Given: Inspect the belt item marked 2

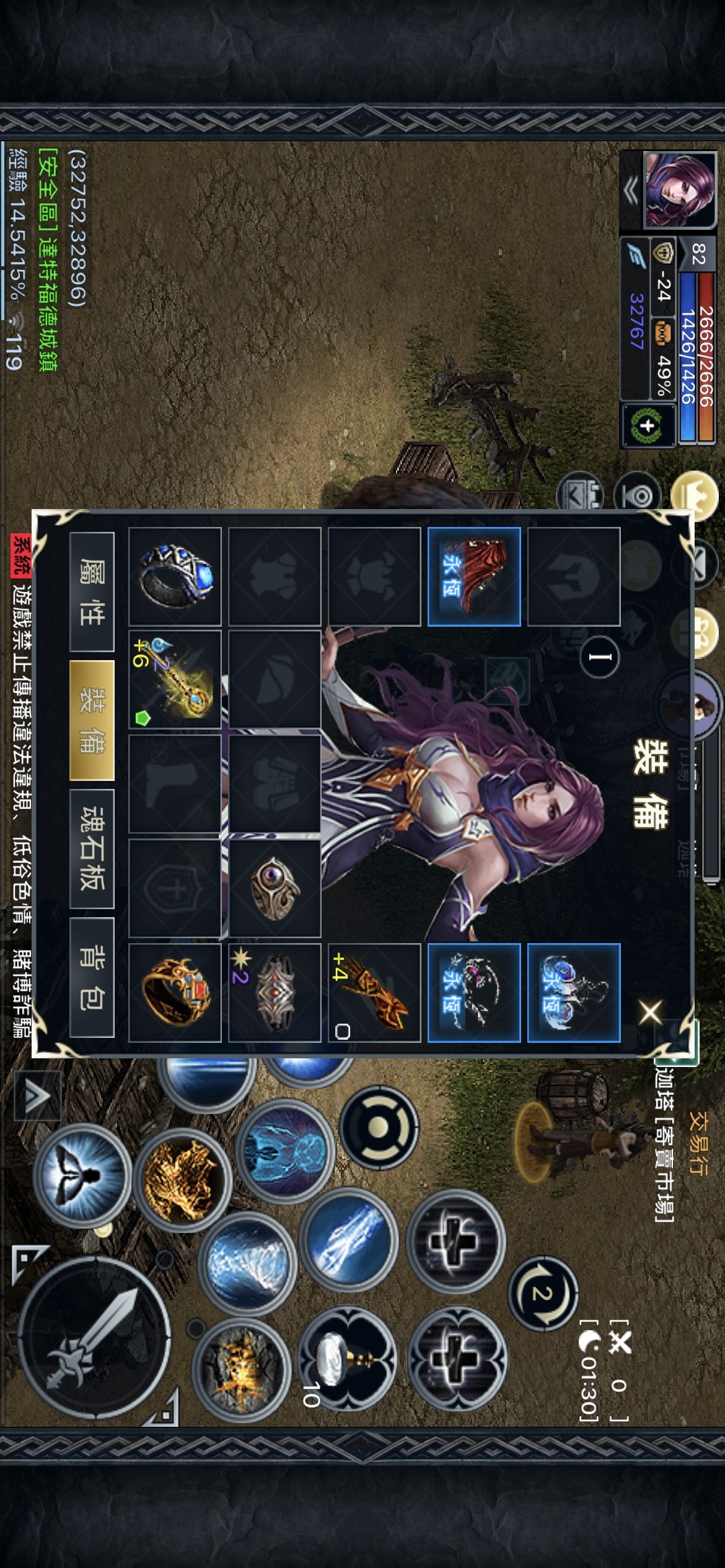Looking at the screenshot, I should (x=275, y=993).
